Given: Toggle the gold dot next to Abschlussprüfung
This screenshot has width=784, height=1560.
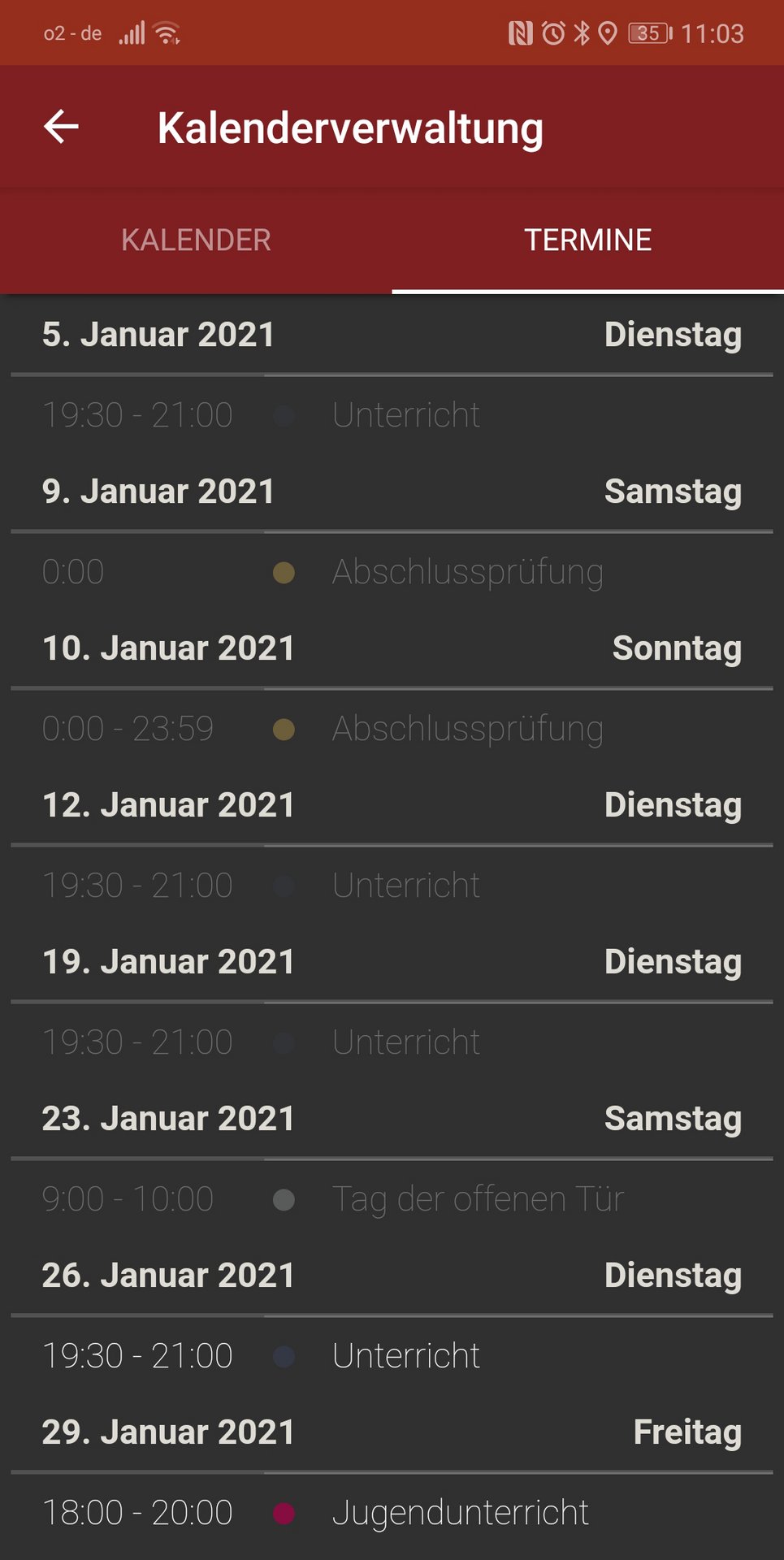Looking at the screenshot, I should 284,574.
